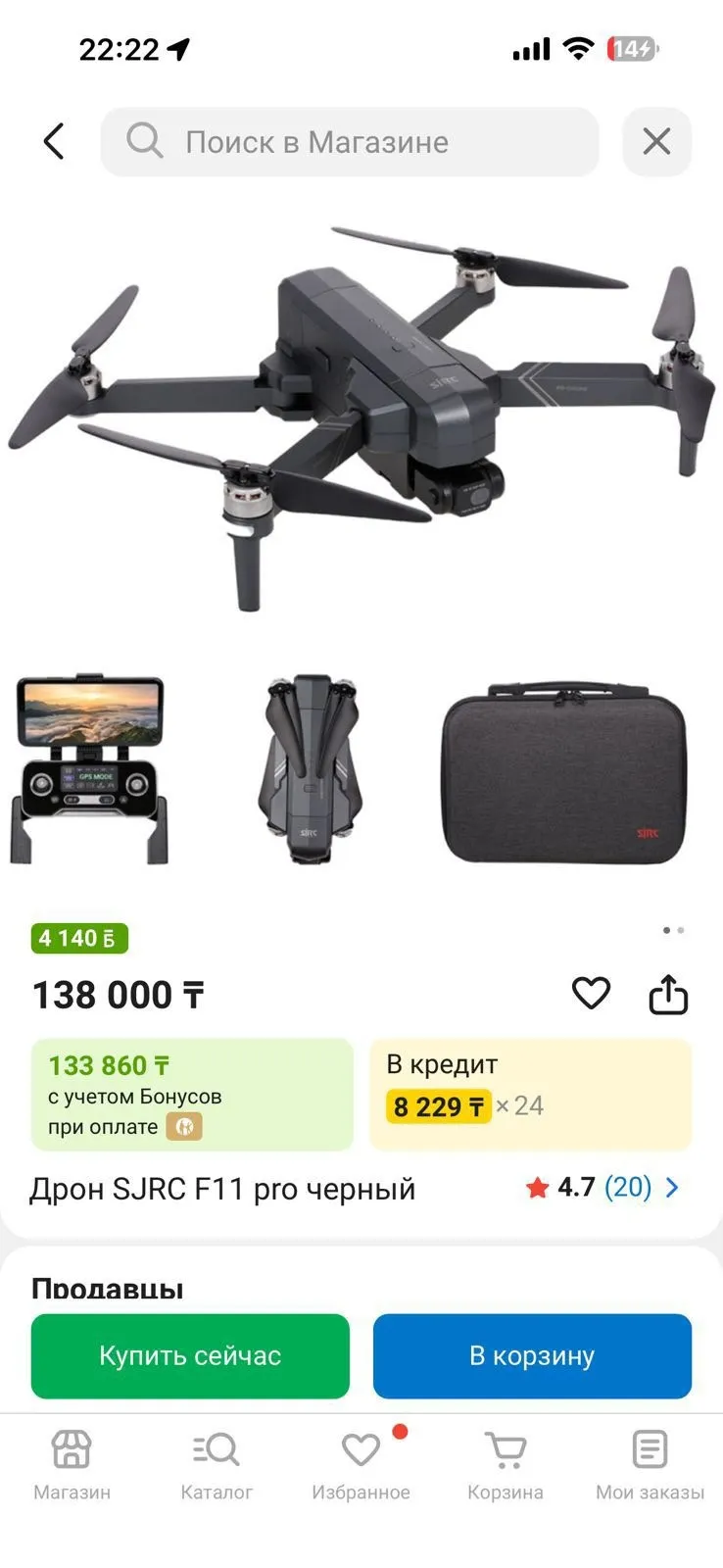Image resolution: width=723 pixels, height=1568 pixels.
Task: View Мои заказы tab
Action: tap(650, 1464)
